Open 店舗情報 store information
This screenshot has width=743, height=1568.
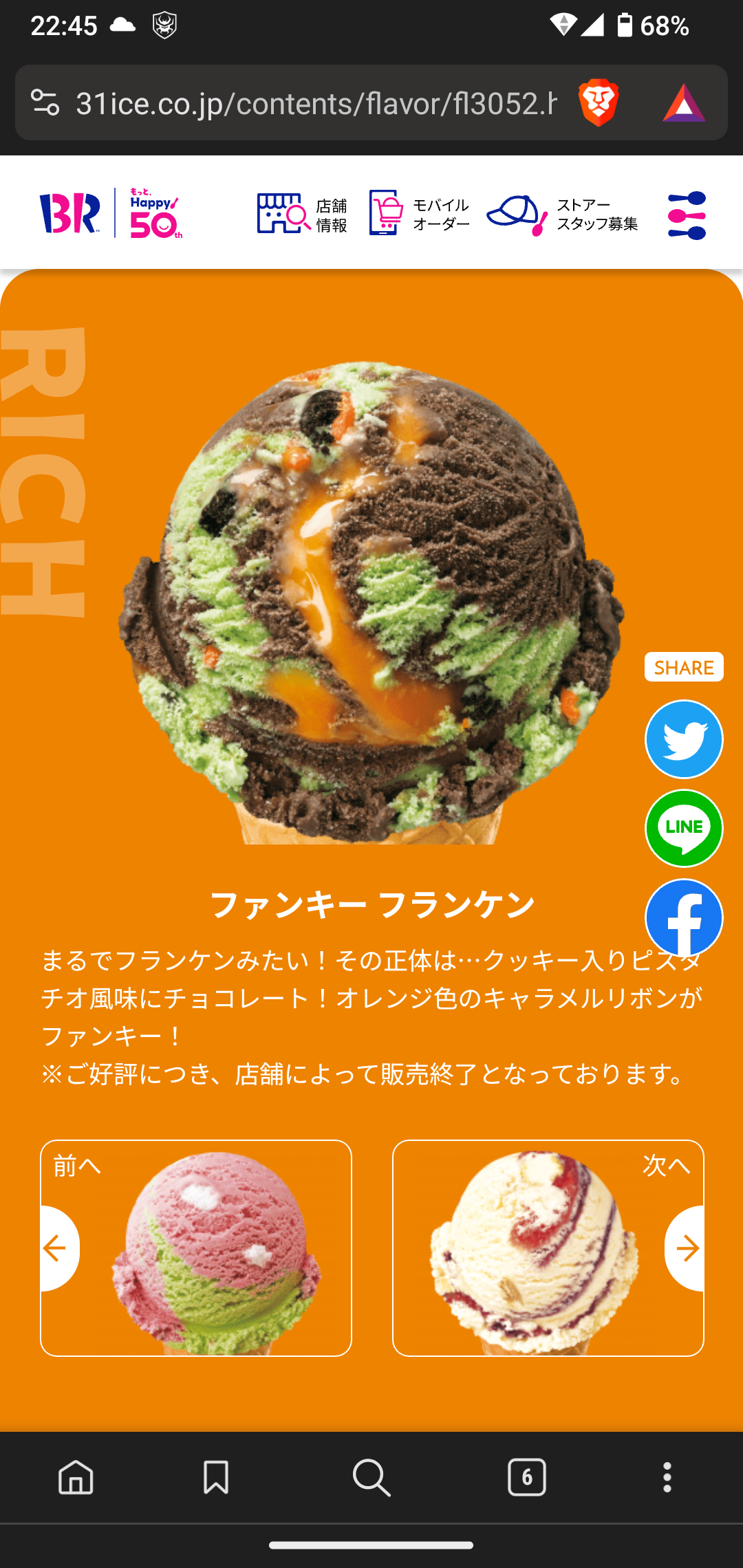(x=302, y=214)
